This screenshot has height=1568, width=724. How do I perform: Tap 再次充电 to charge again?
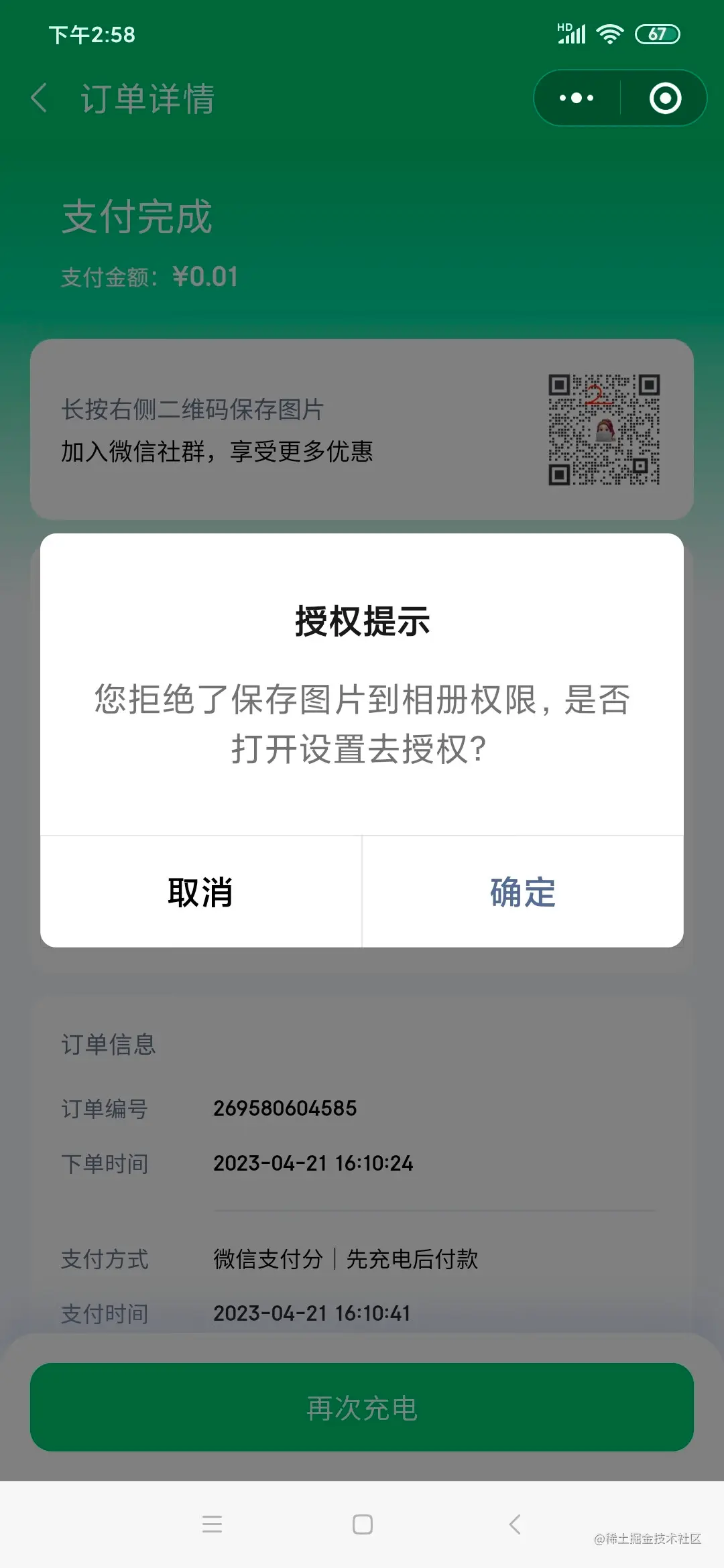point(362,1407)
